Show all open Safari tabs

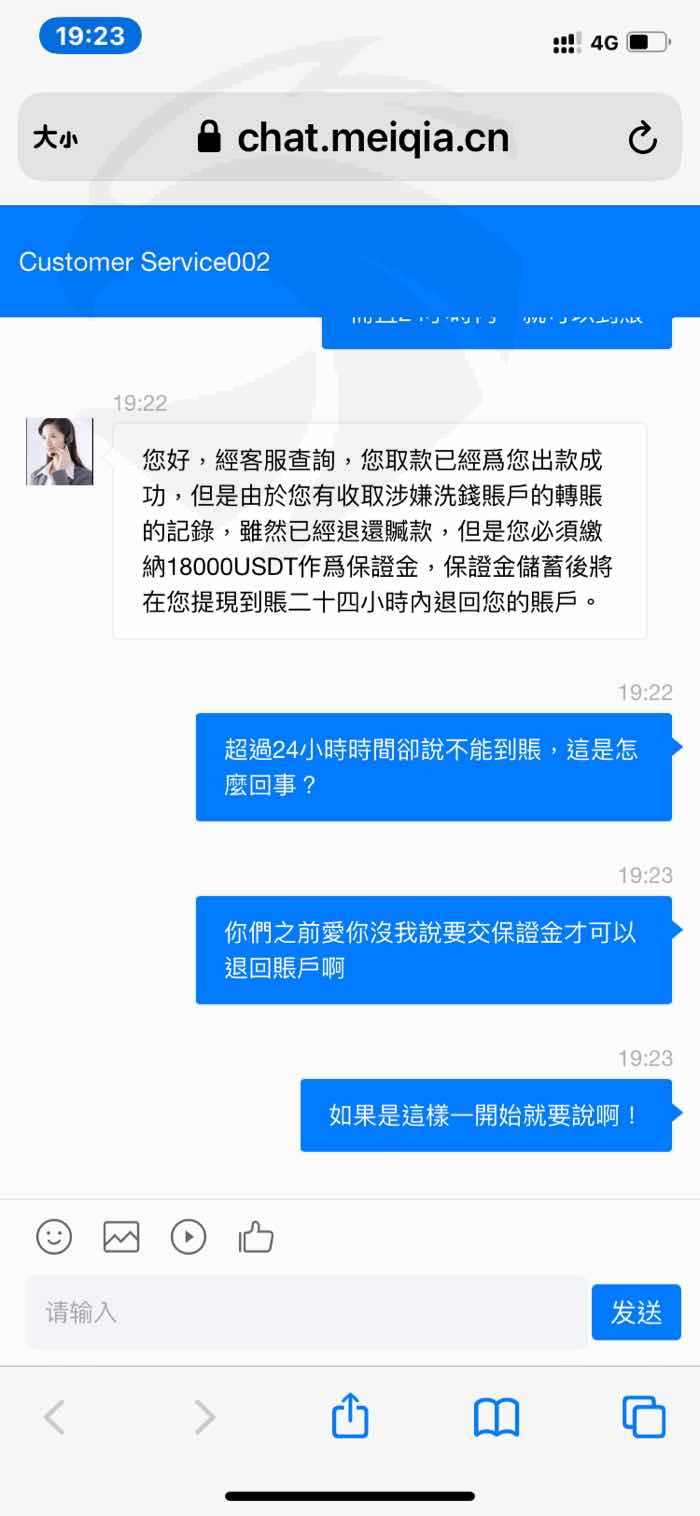(643, 1417)
